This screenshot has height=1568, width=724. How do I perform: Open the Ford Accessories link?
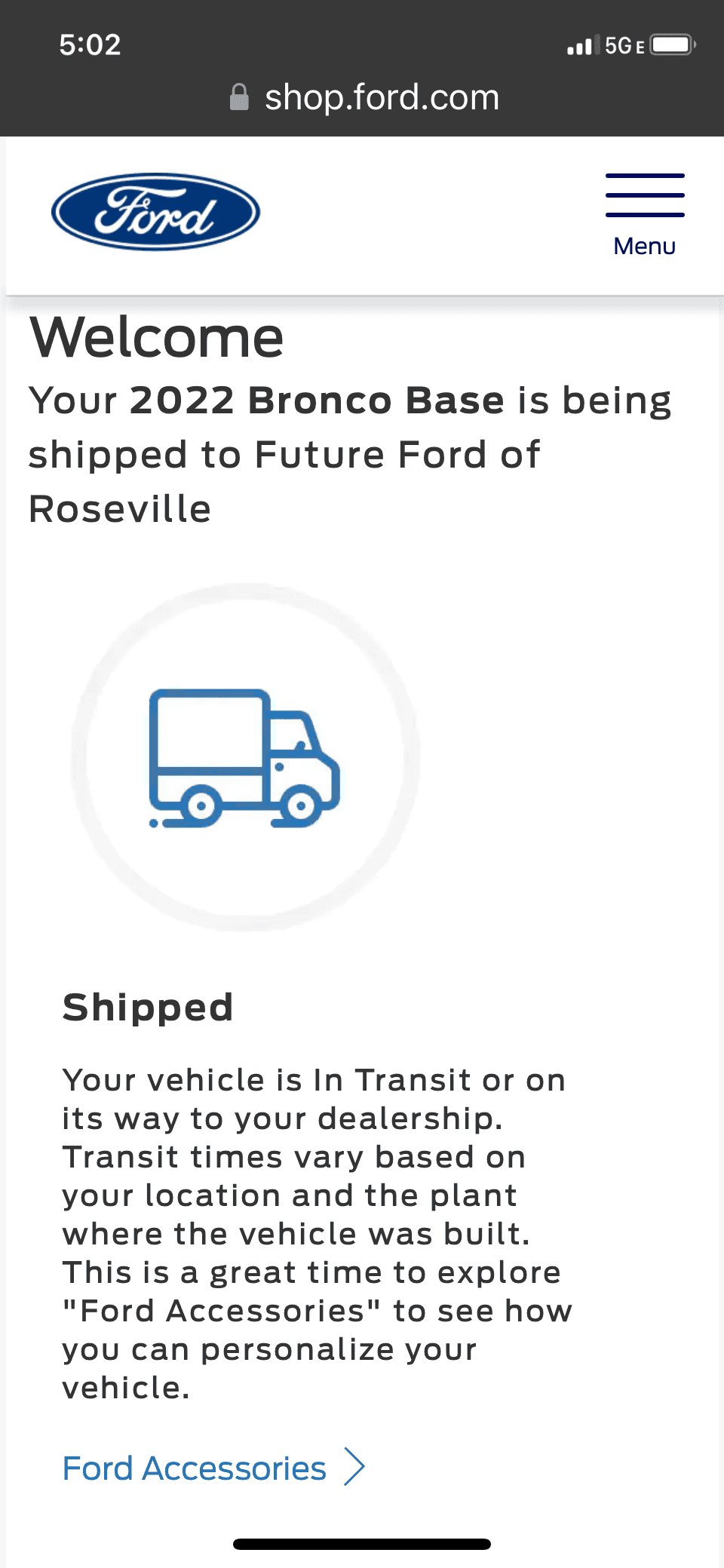[213, 1468]
